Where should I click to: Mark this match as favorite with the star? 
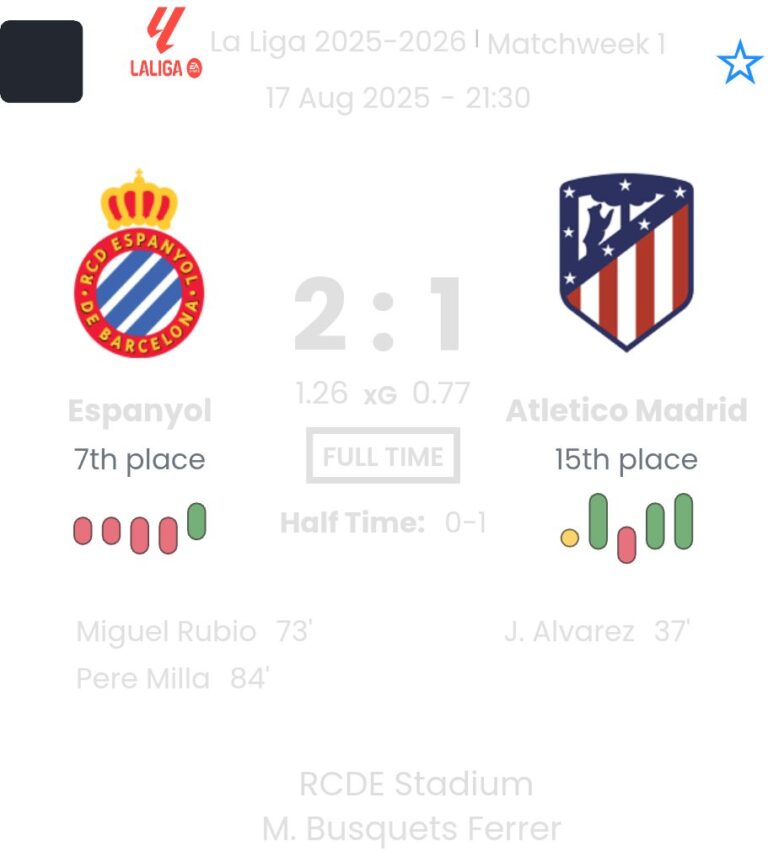(739, 63)
